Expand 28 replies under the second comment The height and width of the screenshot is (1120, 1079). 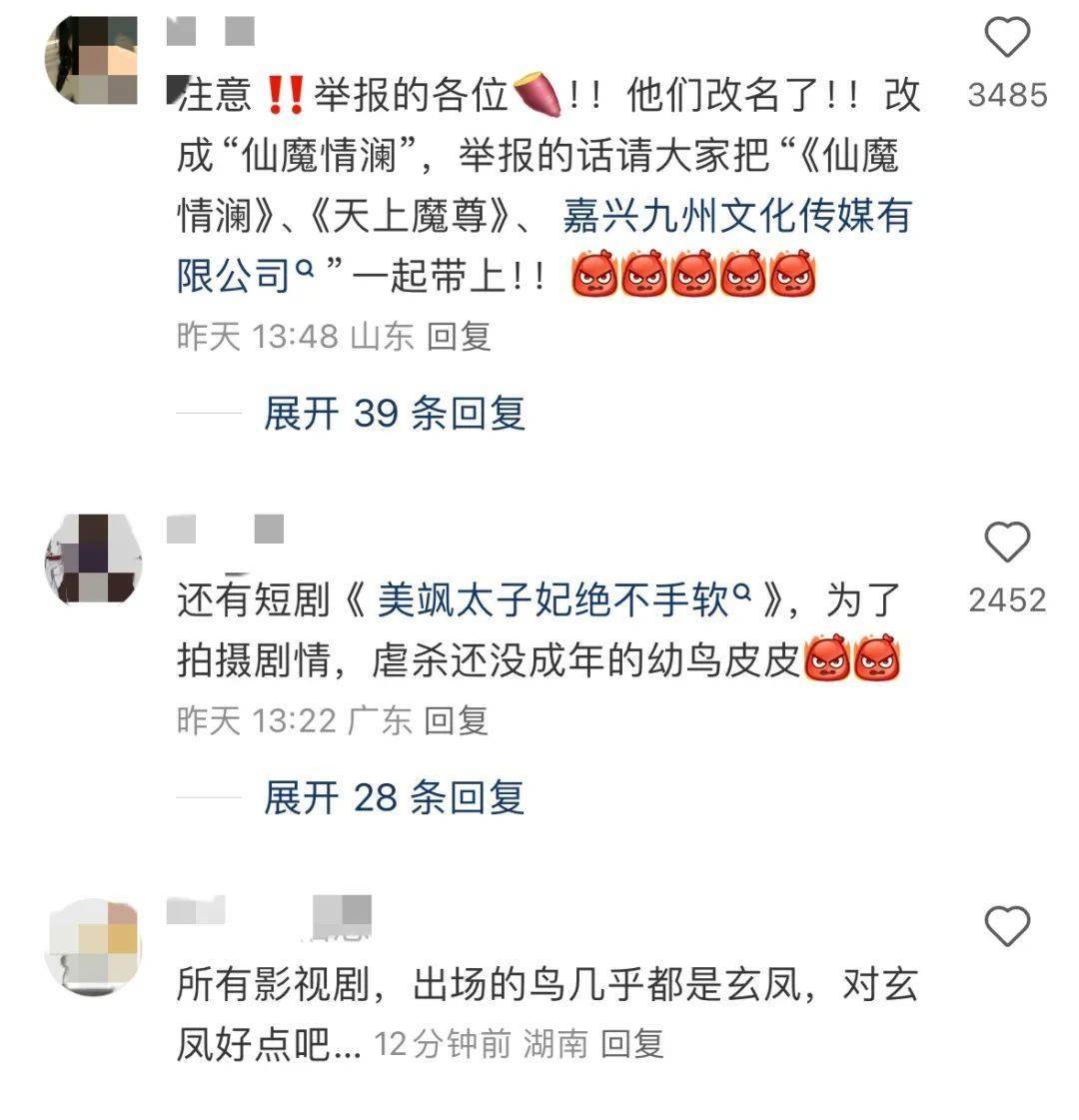(x=394, y=797)
